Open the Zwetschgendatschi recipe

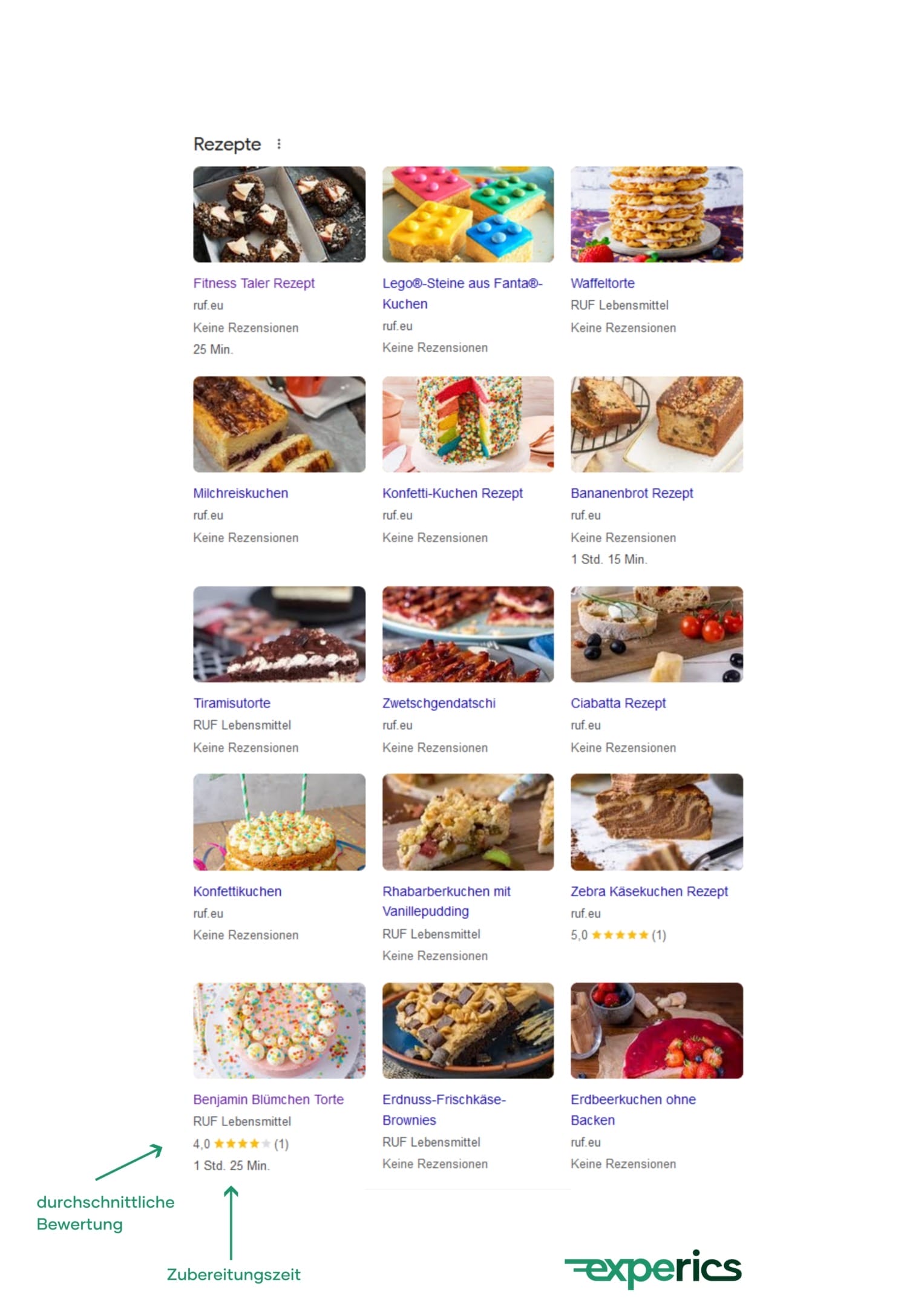tap(439, 703)
